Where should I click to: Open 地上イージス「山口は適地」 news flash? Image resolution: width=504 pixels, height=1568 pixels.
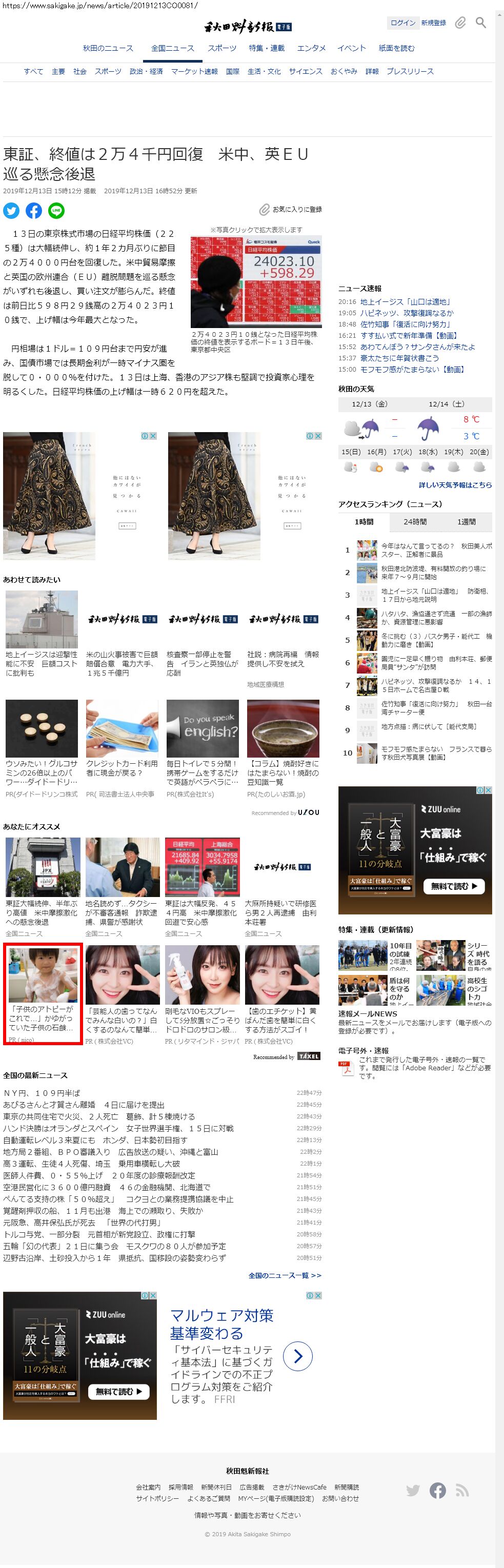(405, 302)
